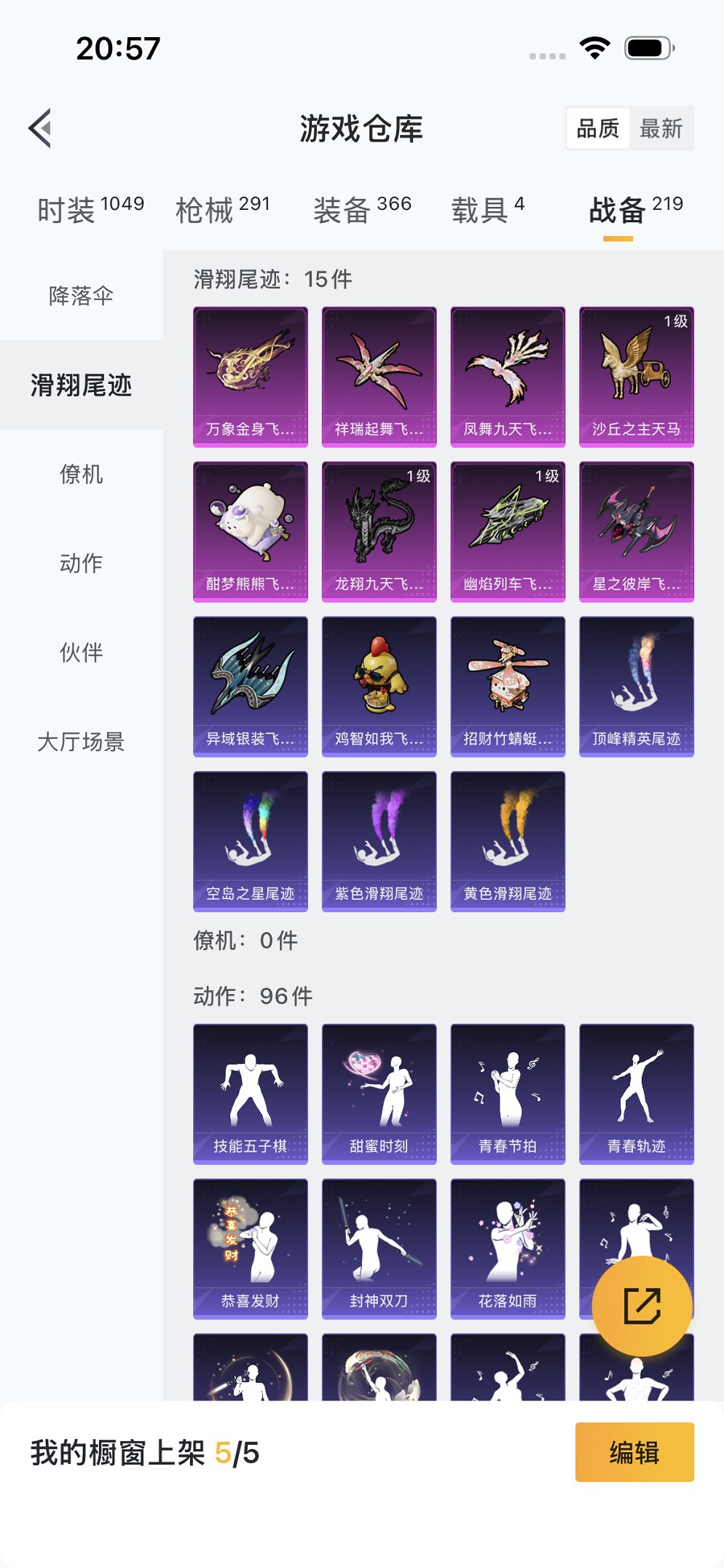Select the 沙丘之主天马 item card

pyautogui.click(x=636, y=375)
